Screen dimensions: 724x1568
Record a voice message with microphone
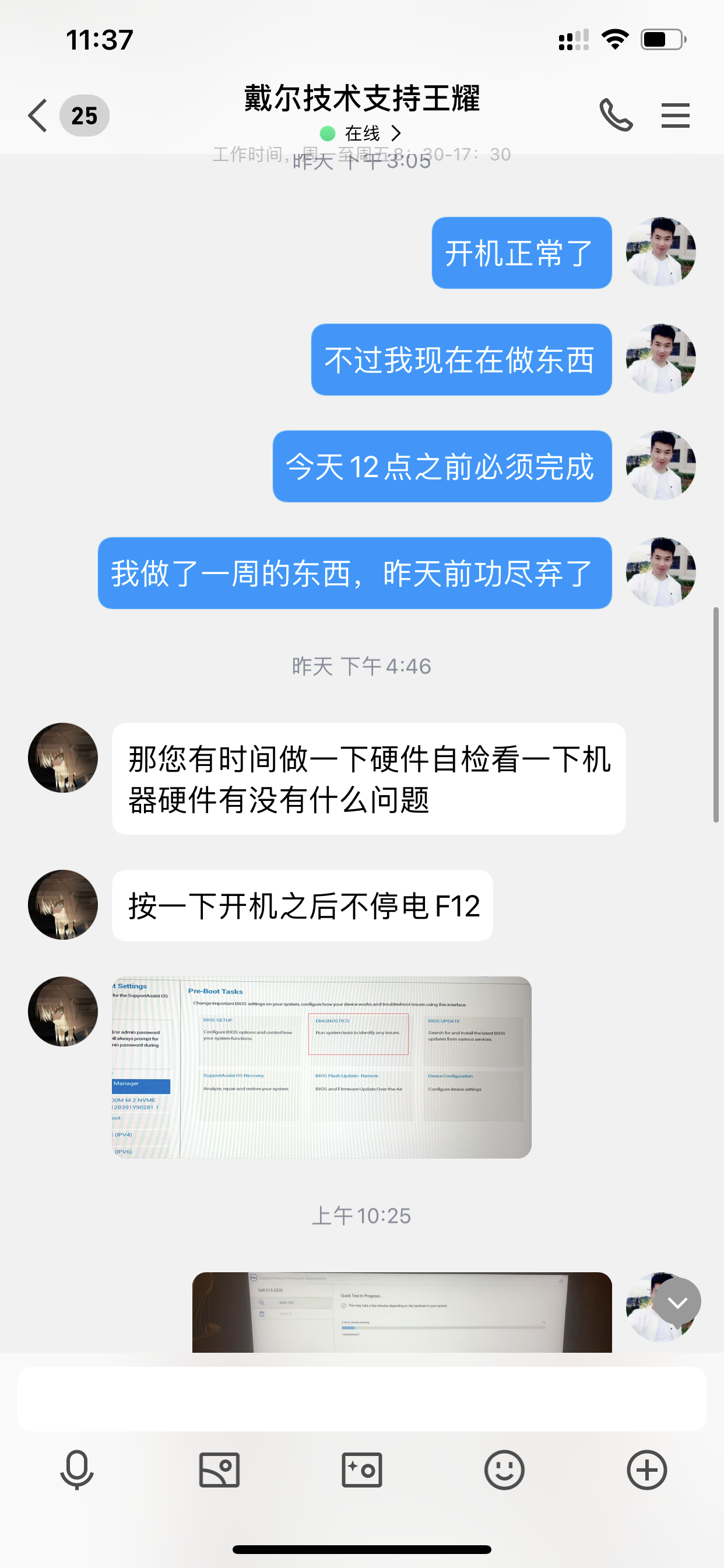point(77,1469)
